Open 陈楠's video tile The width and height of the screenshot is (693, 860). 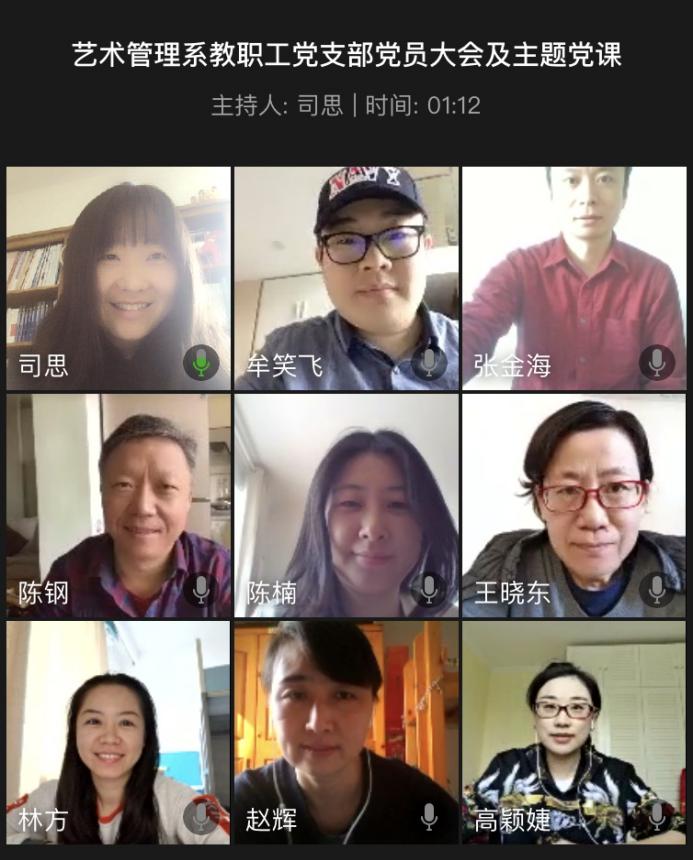click(x=346, y=505)
